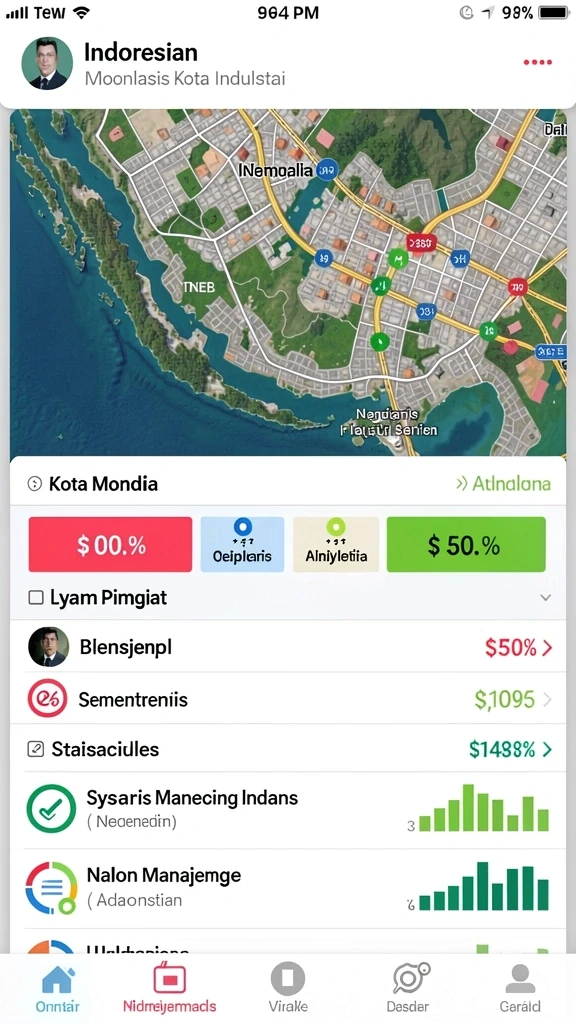
Task: Open Nalon Manajemge item
Action: click(x=288, y=888)
